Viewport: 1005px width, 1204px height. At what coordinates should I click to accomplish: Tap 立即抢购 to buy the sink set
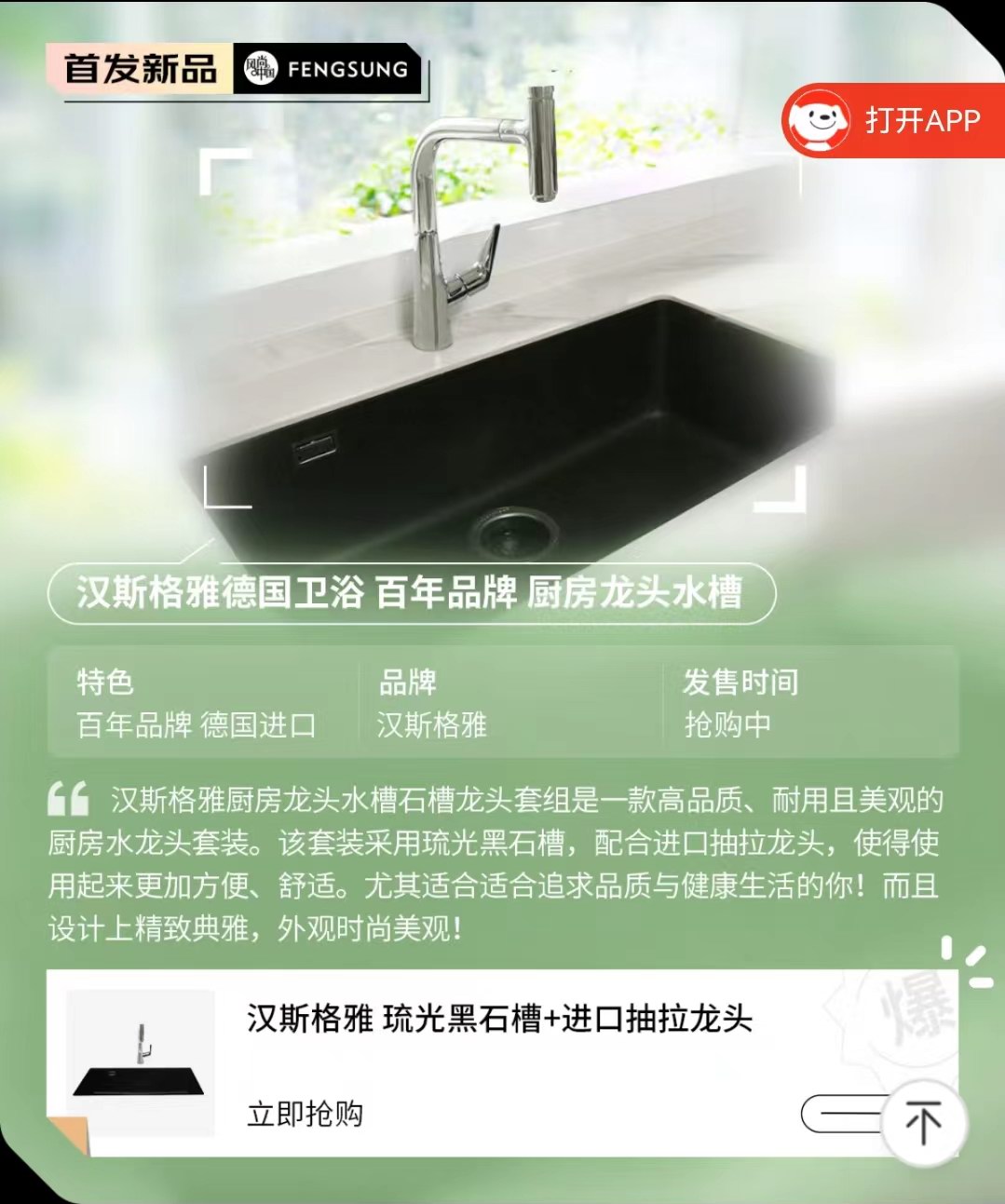click(306, 1114)
